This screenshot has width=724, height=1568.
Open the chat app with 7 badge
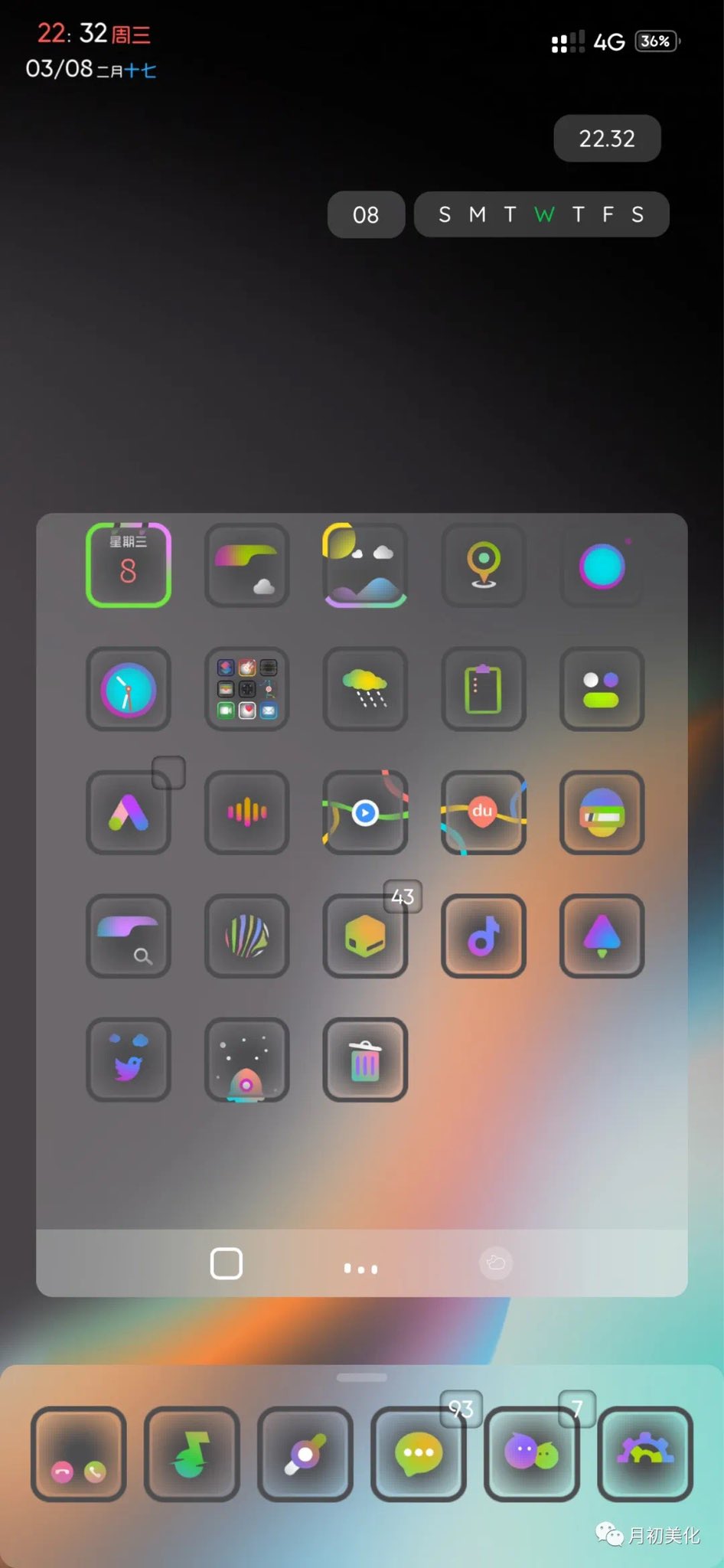pyautogui.click(x=532, y=1454)
